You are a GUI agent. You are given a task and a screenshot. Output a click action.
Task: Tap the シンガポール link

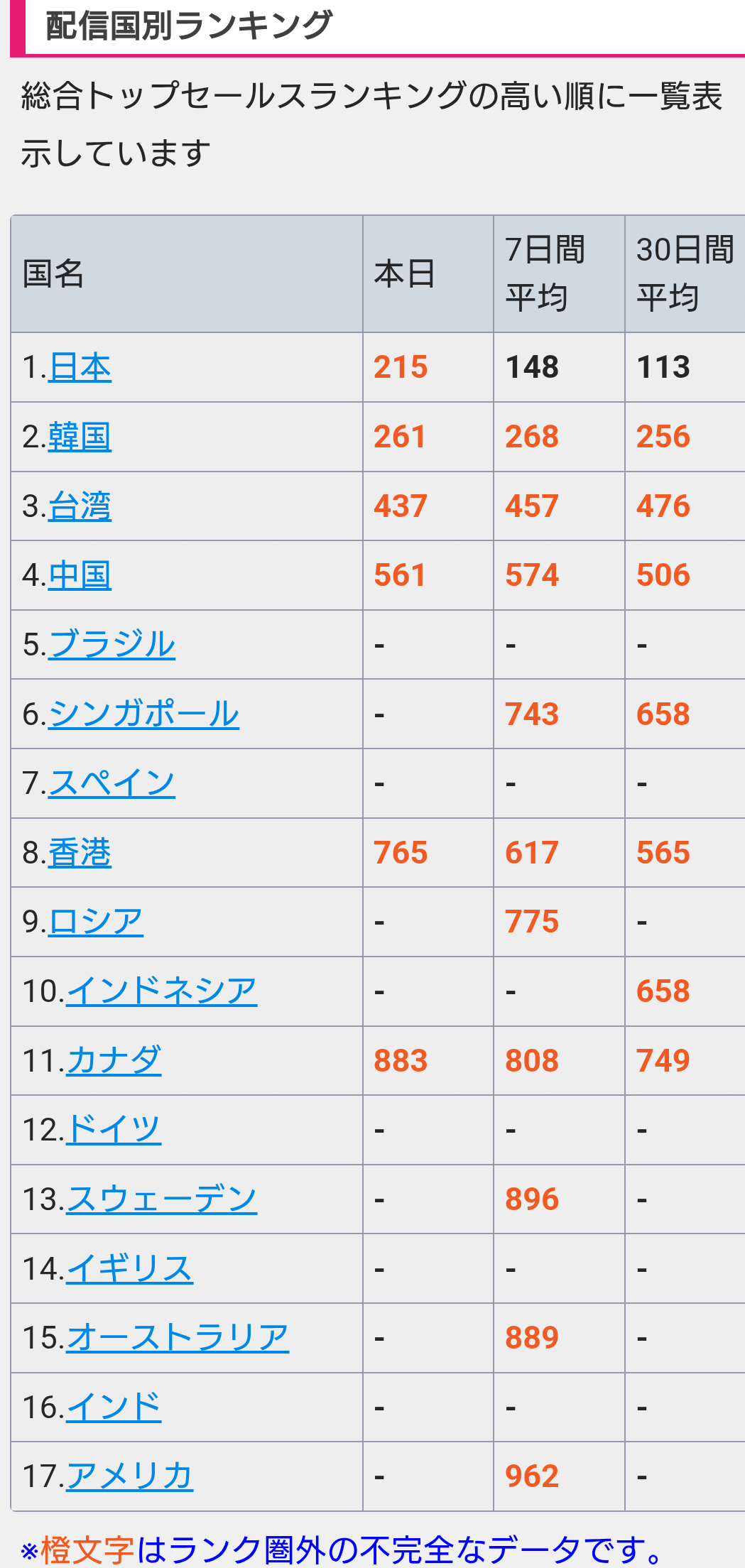click(143, 714)
